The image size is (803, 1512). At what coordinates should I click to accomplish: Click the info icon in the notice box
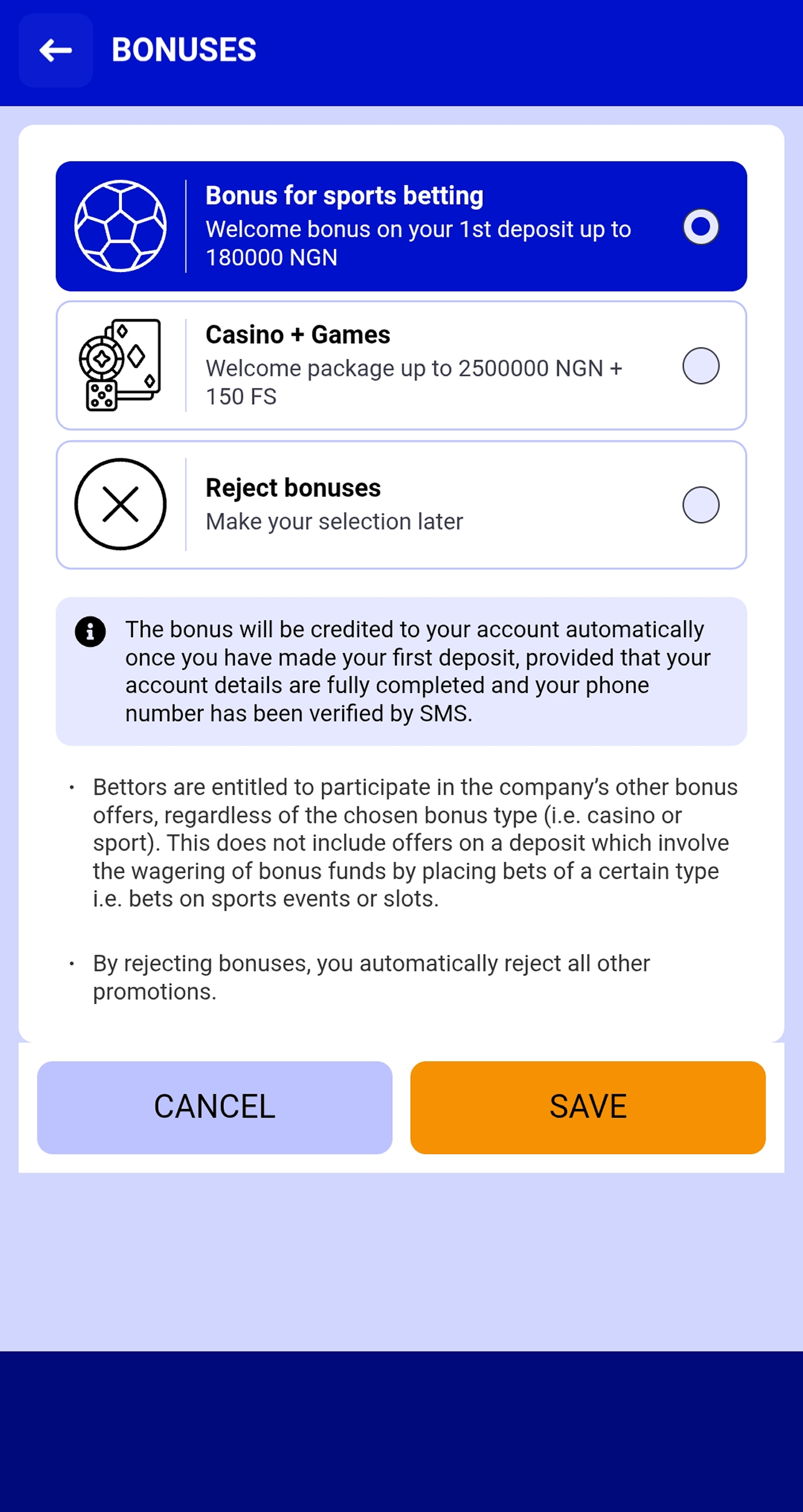click(91, 631)
